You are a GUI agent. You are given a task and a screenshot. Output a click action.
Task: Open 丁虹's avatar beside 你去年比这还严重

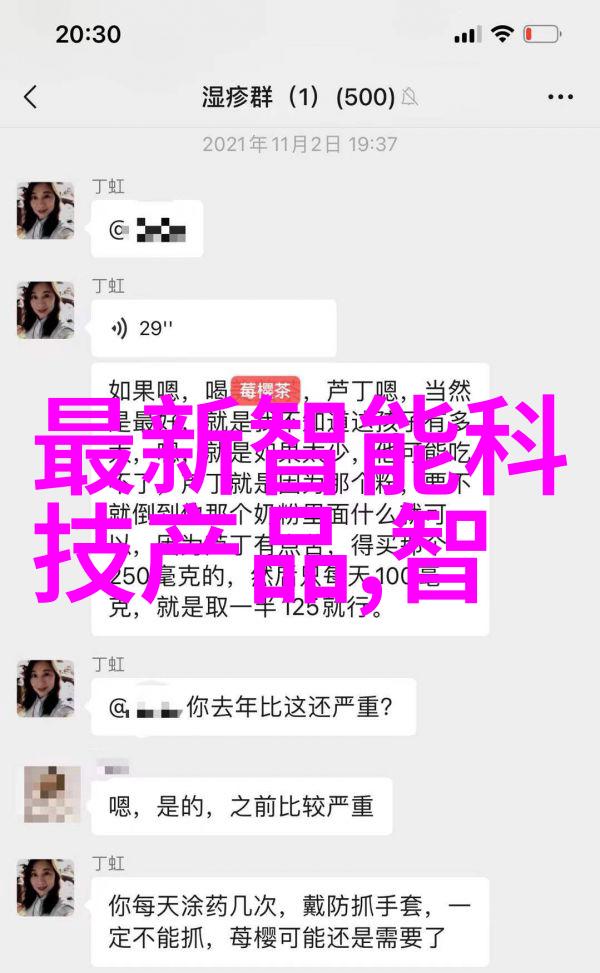45,687
